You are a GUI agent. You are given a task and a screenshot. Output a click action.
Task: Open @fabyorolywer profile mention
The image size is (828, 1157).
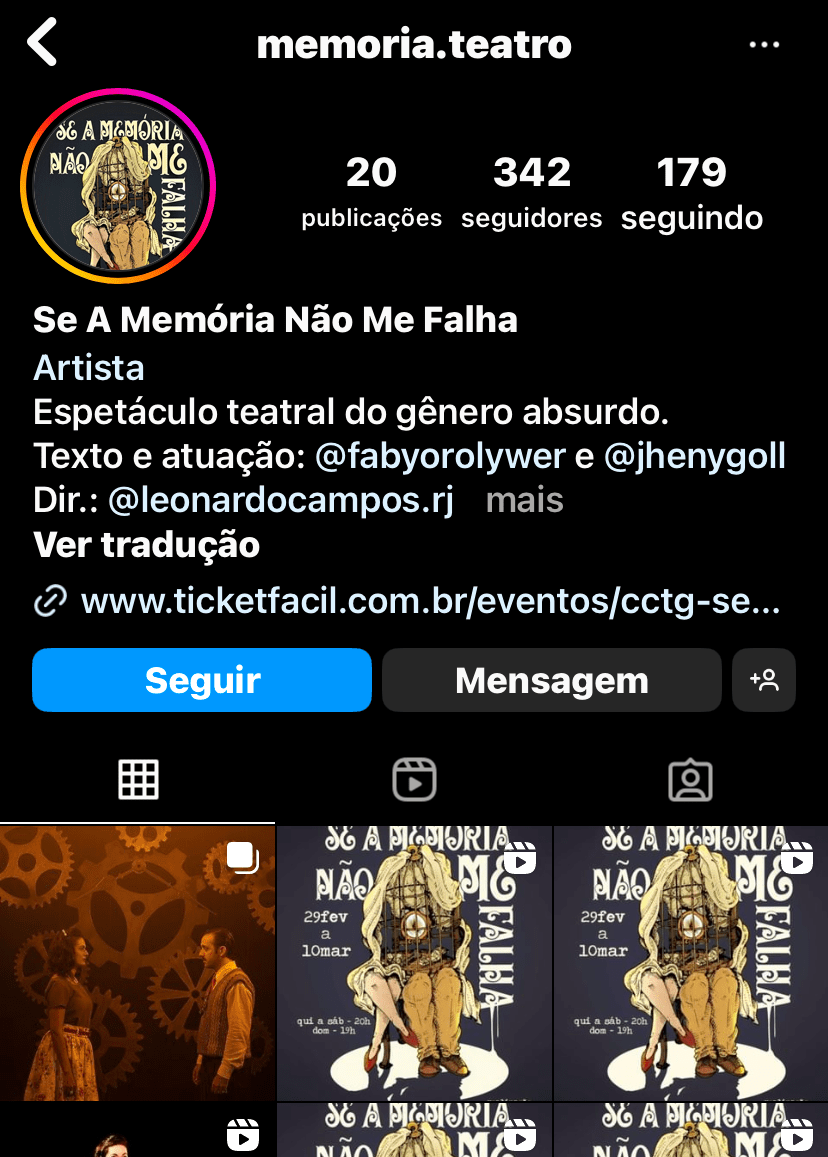point(440,456)
